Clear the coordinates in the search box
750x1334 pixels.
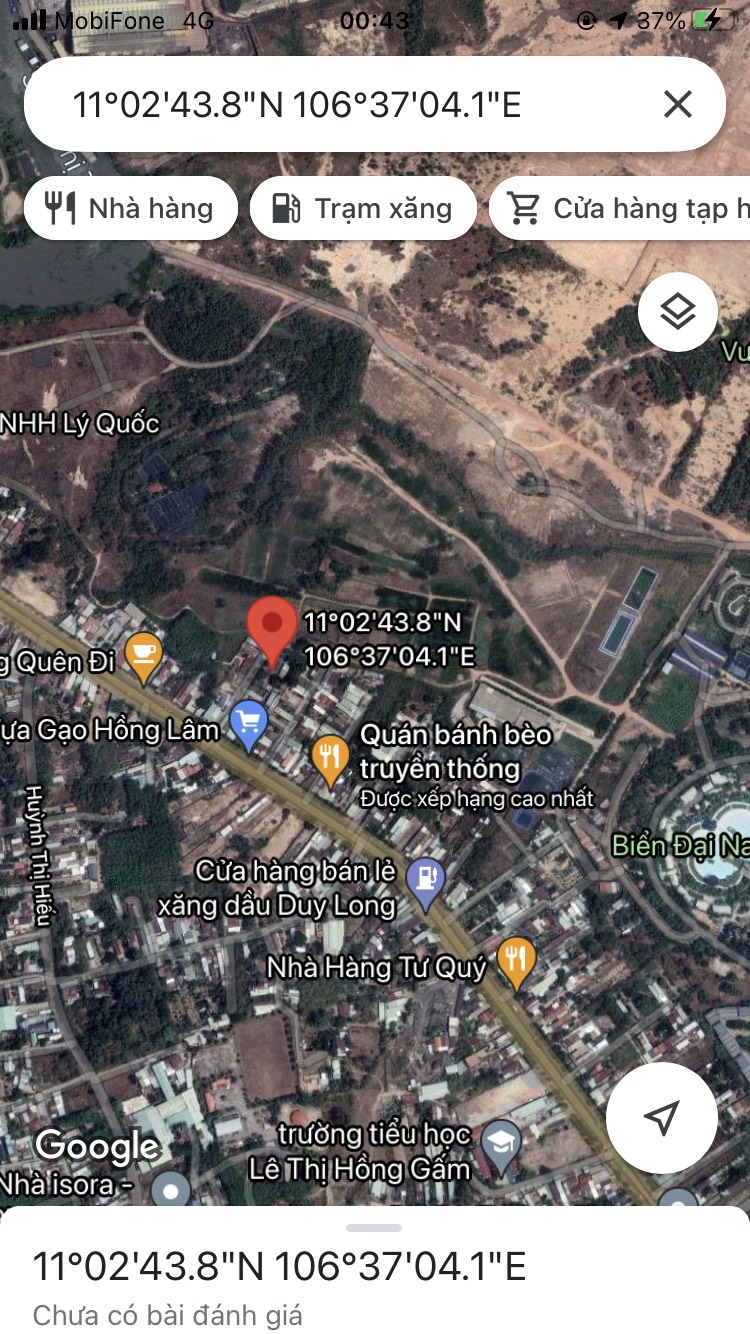678,105
